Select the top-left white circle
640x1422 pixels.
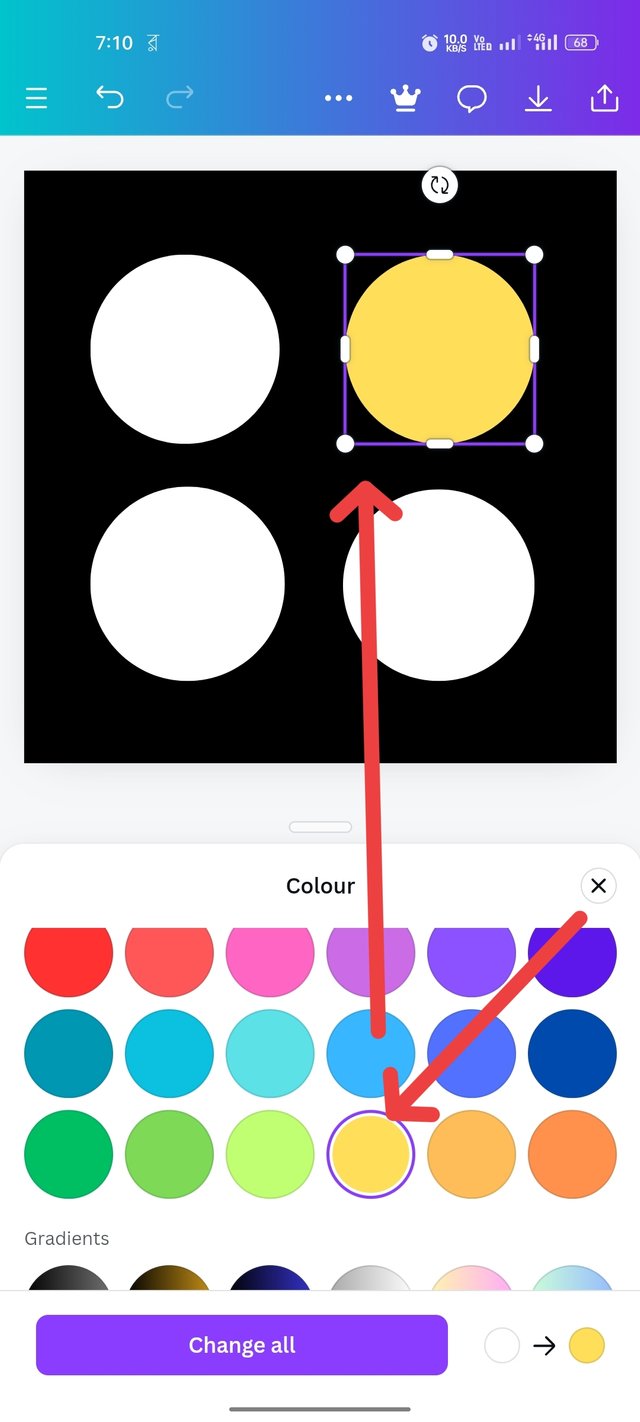click(x=185, y=349)
